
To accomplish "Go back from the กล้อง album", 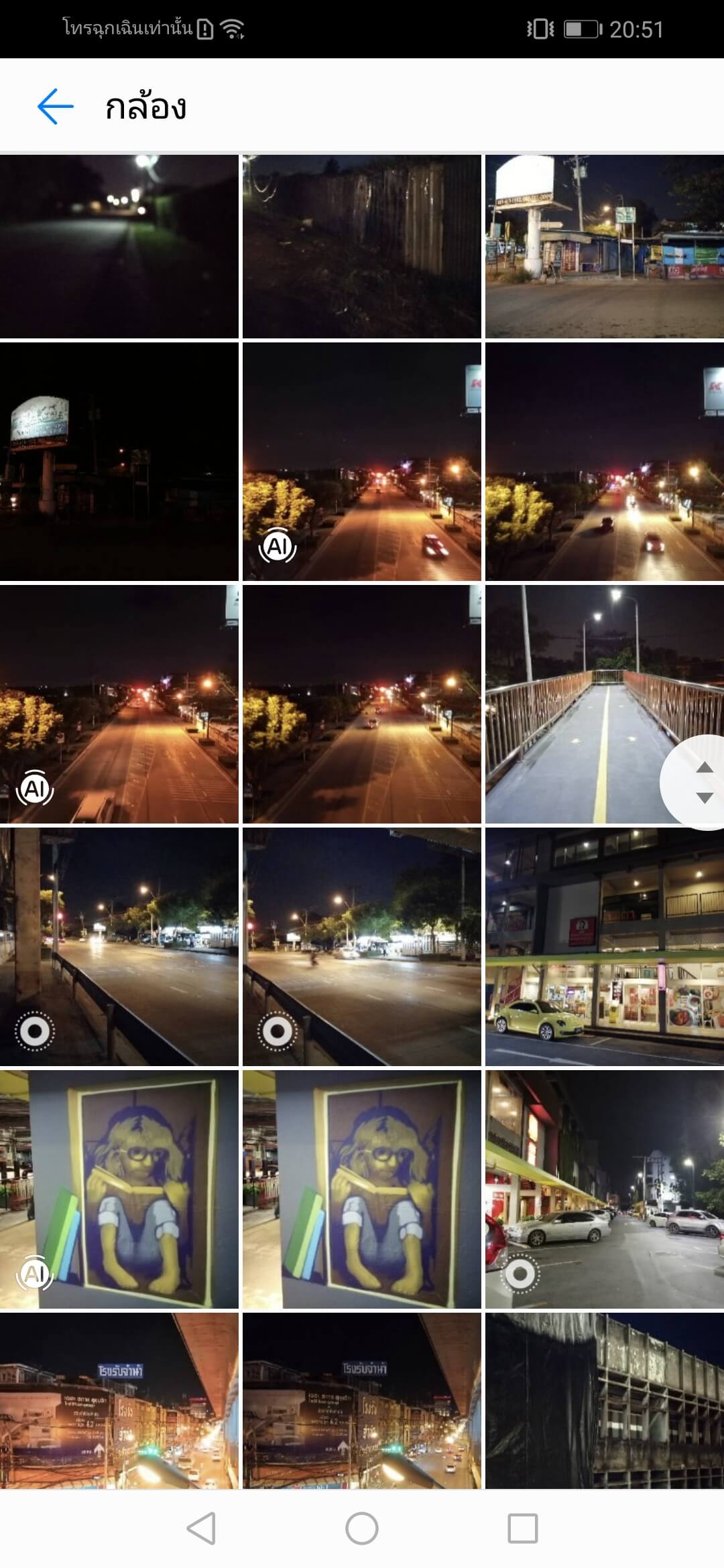I will tap(55, 106).
